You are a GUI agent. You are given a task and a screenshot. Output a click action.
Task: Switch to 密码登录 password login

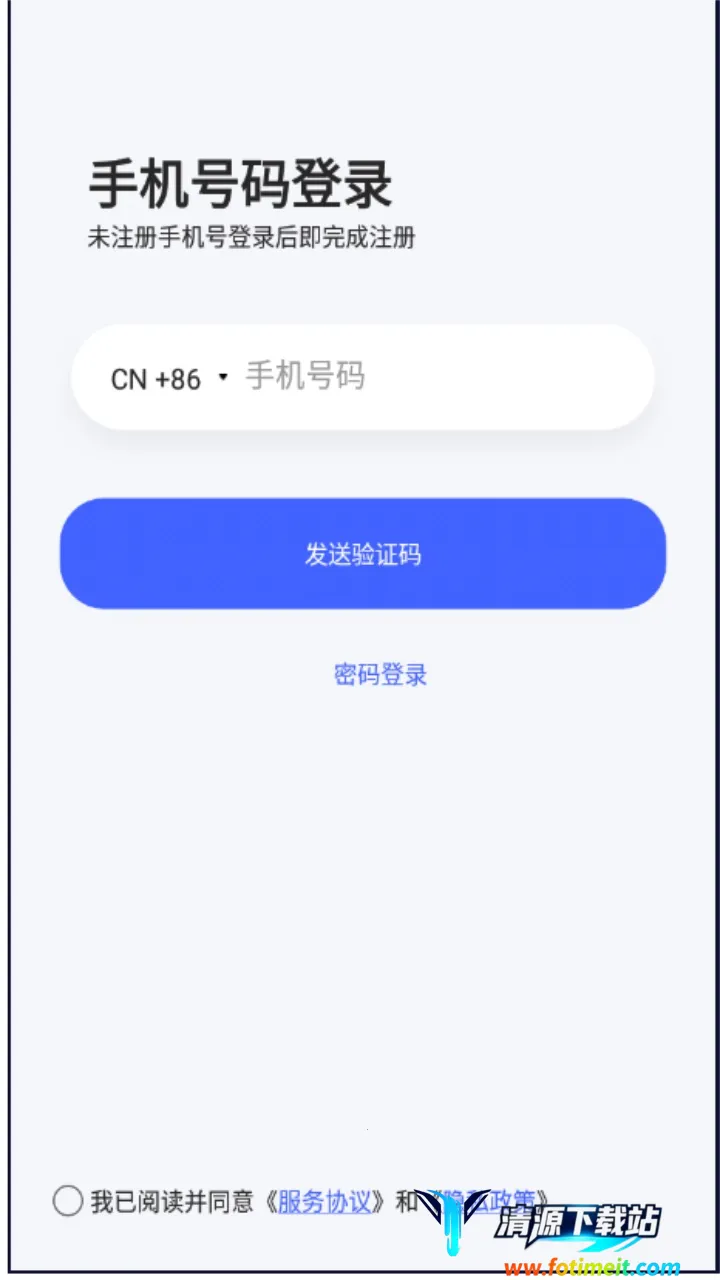tap(380, 675)
